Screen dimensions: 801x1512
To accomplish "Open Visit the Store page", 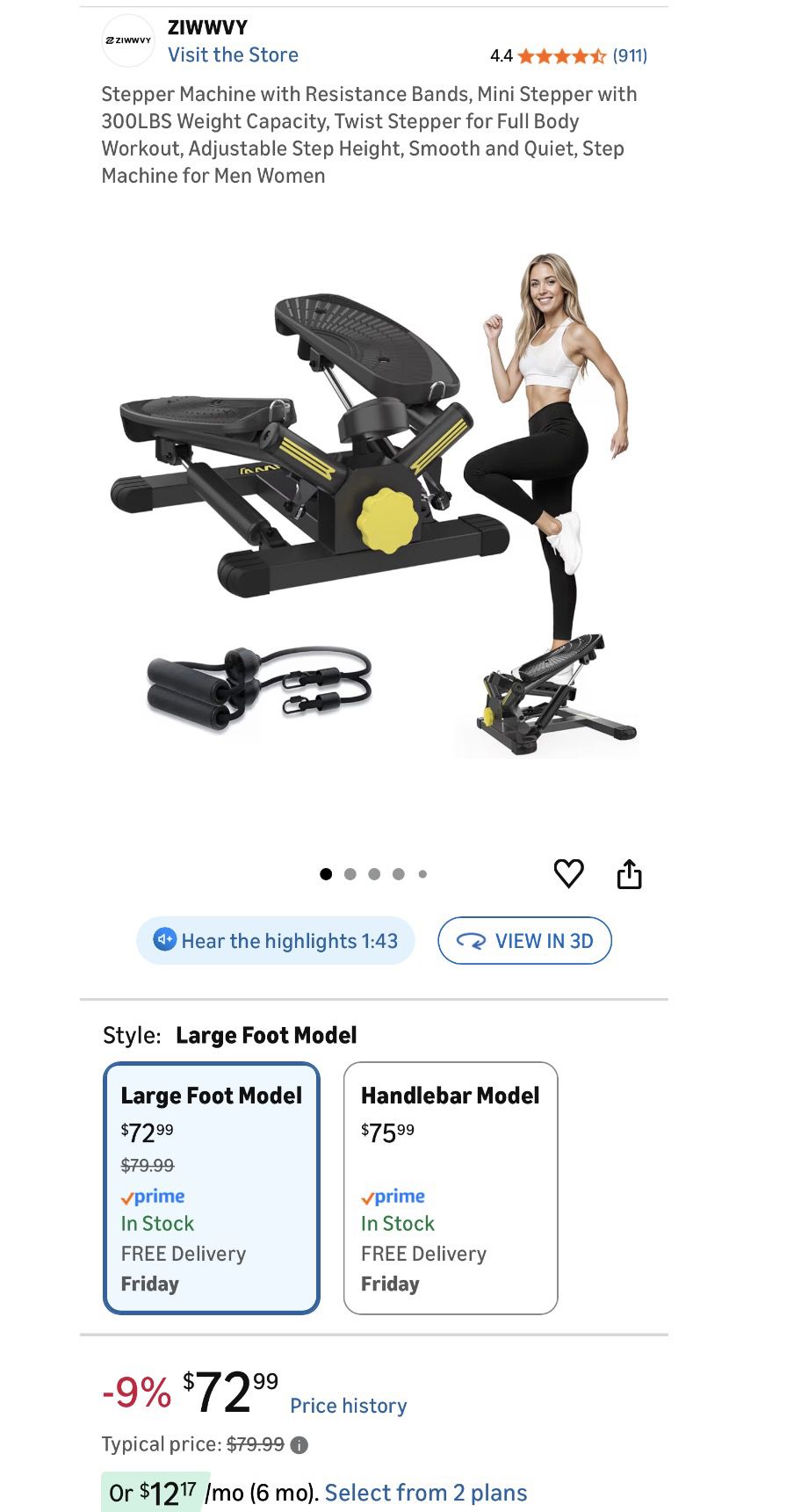I will (233, 54).
